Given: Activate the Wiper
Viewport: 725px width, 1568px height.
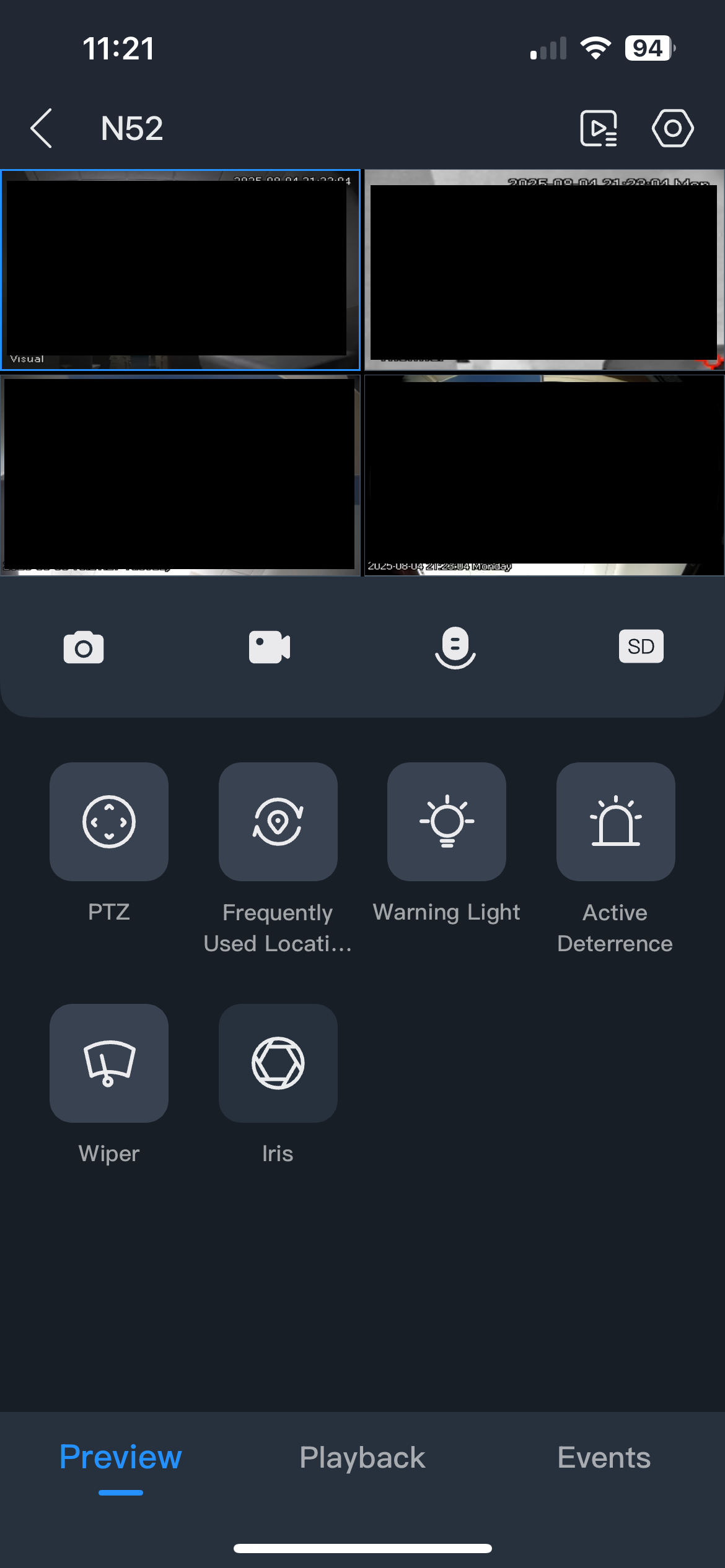Looking at the screenshot, I should click(x=109, y=1063).
